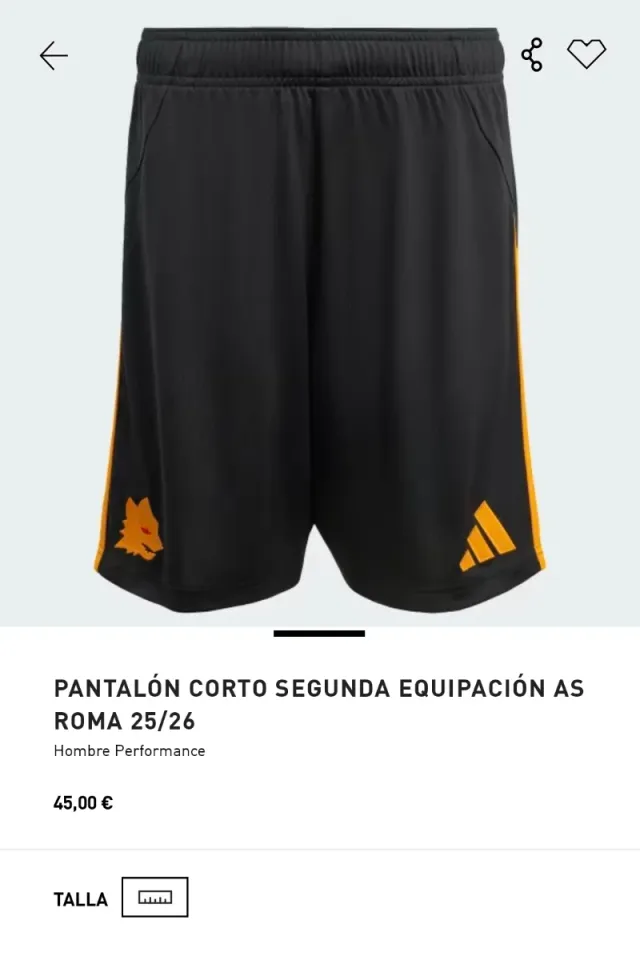
Task: Open the size guide ruler next to Talla
Action: point(155,897)
